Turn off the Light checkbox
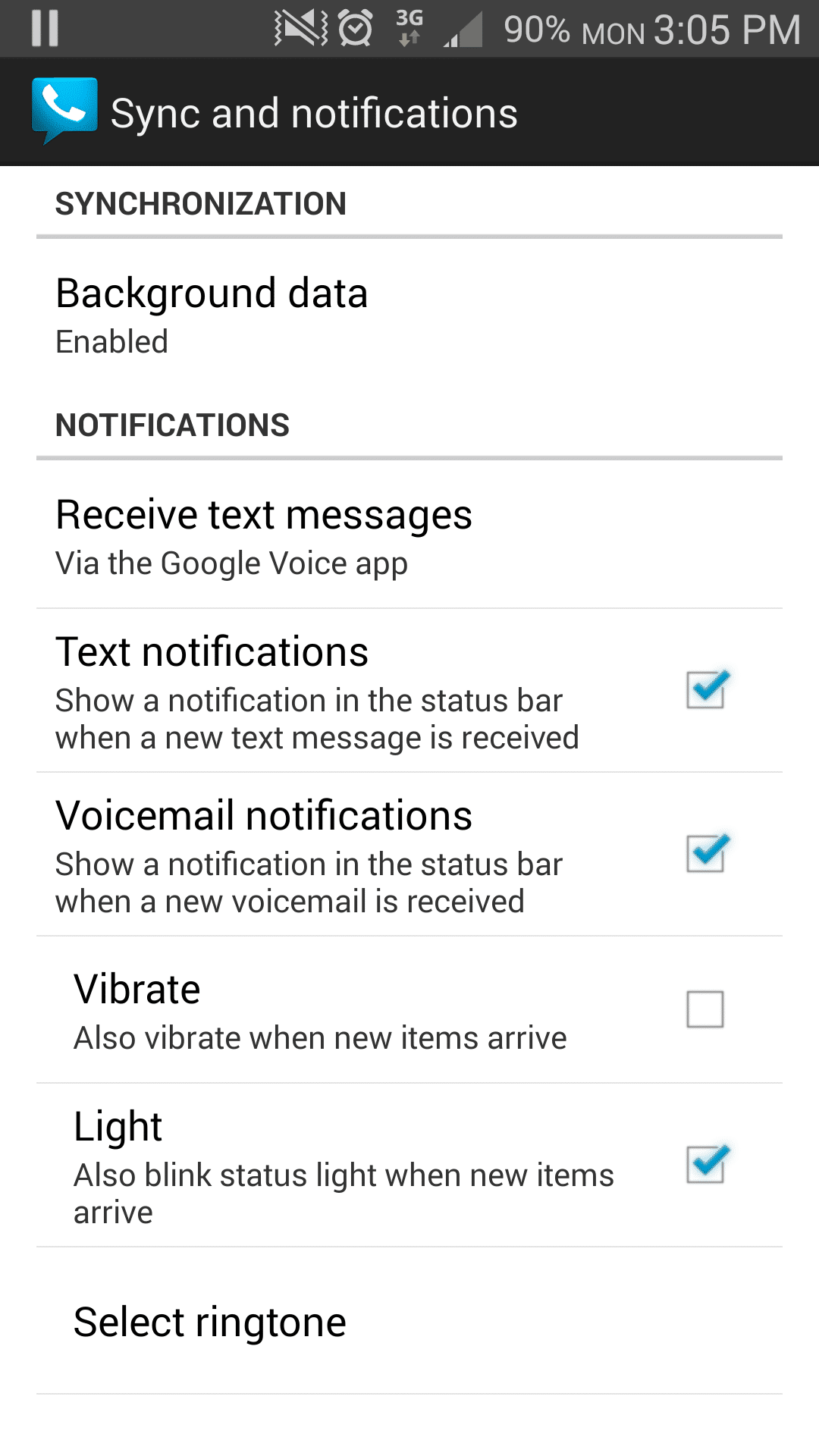This screenshot has width=819, height=1456. [x=706, y=1165]
